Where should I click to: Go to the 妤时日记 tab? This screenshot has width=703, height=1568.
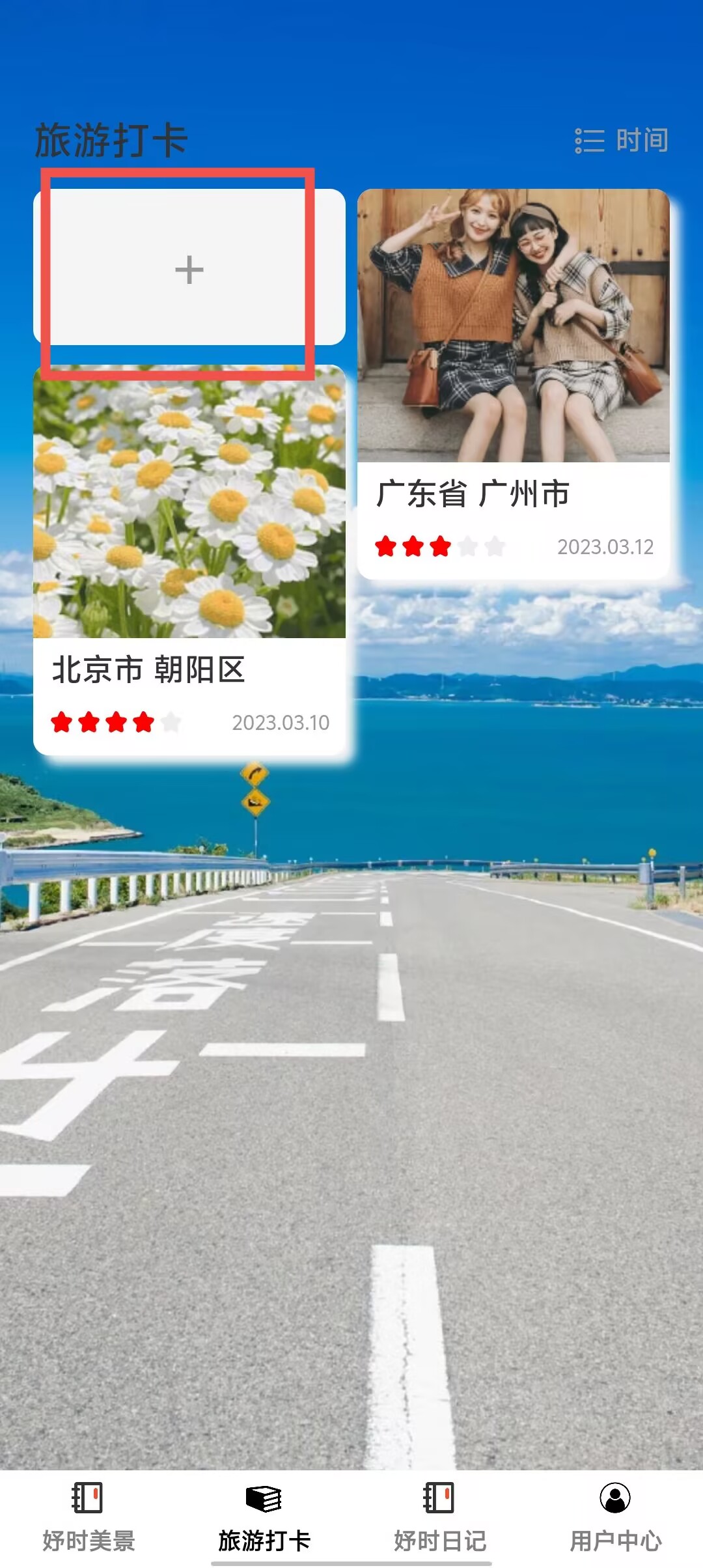[439, 1517]
